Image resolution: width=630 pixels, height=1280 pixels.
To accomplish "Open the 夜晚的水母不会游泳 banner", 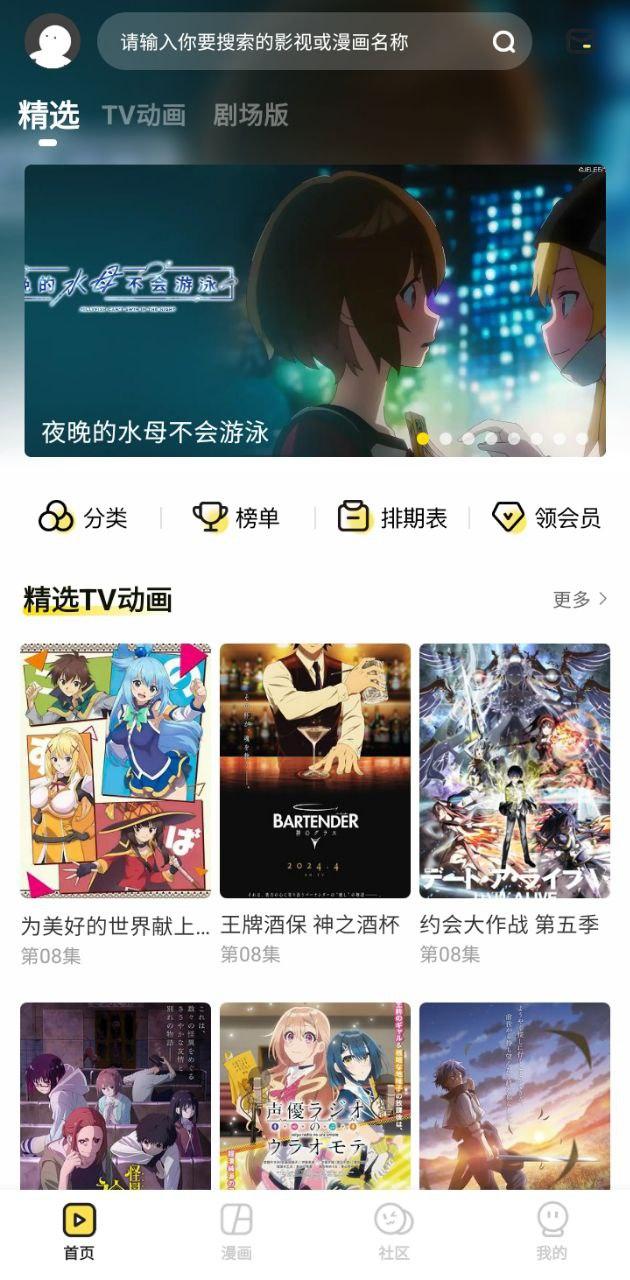I will pos(315,310).
